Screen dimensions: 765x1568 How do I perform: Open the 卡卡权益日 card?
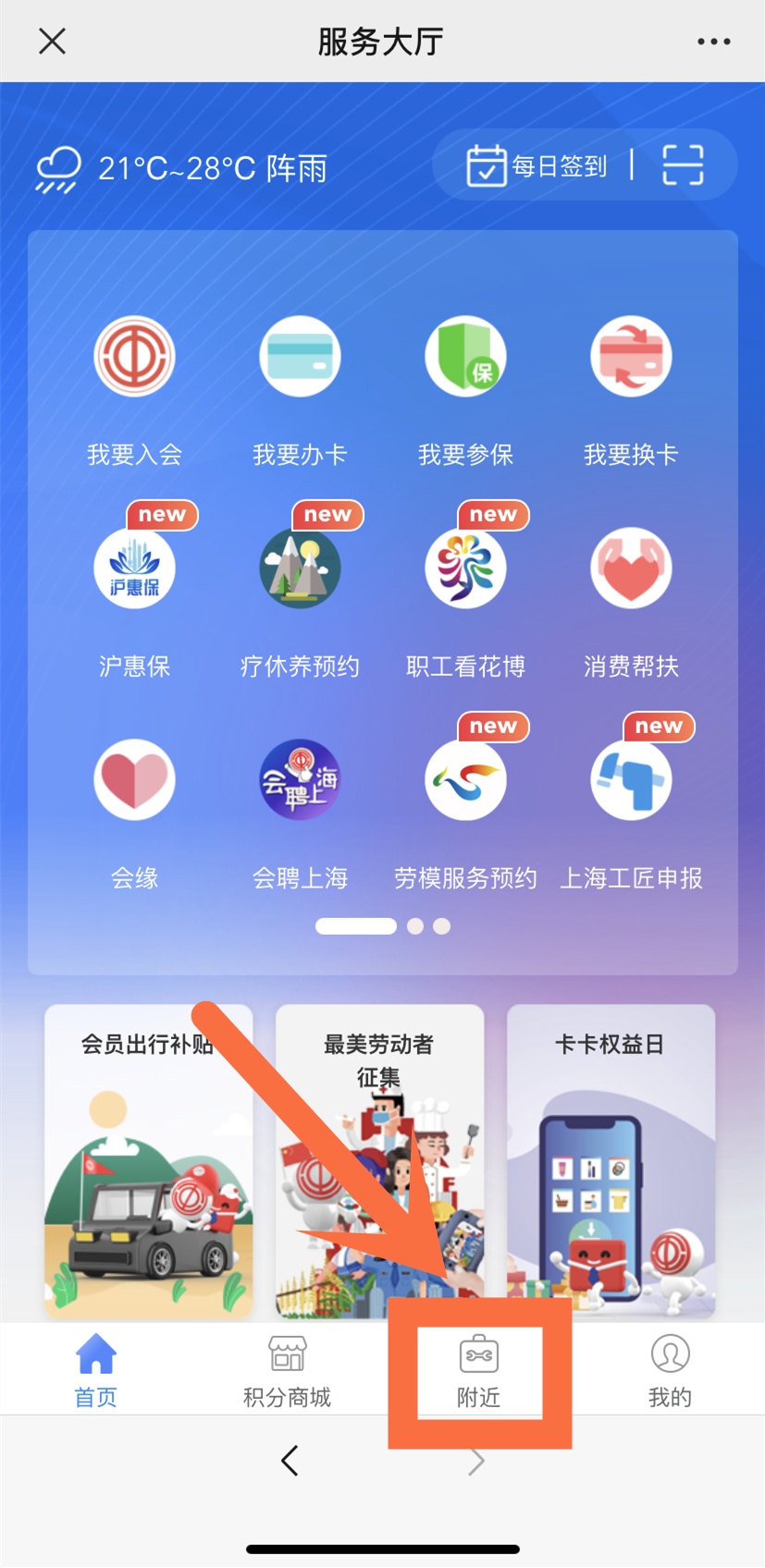pos(611,1160)
